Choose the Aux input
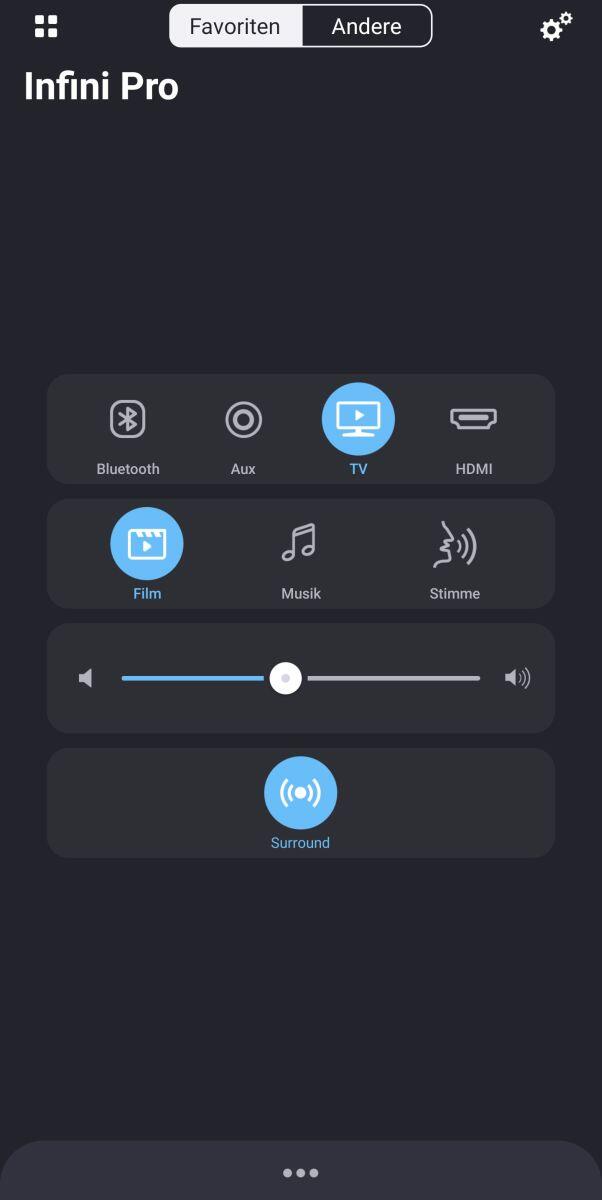 point(243,420)
